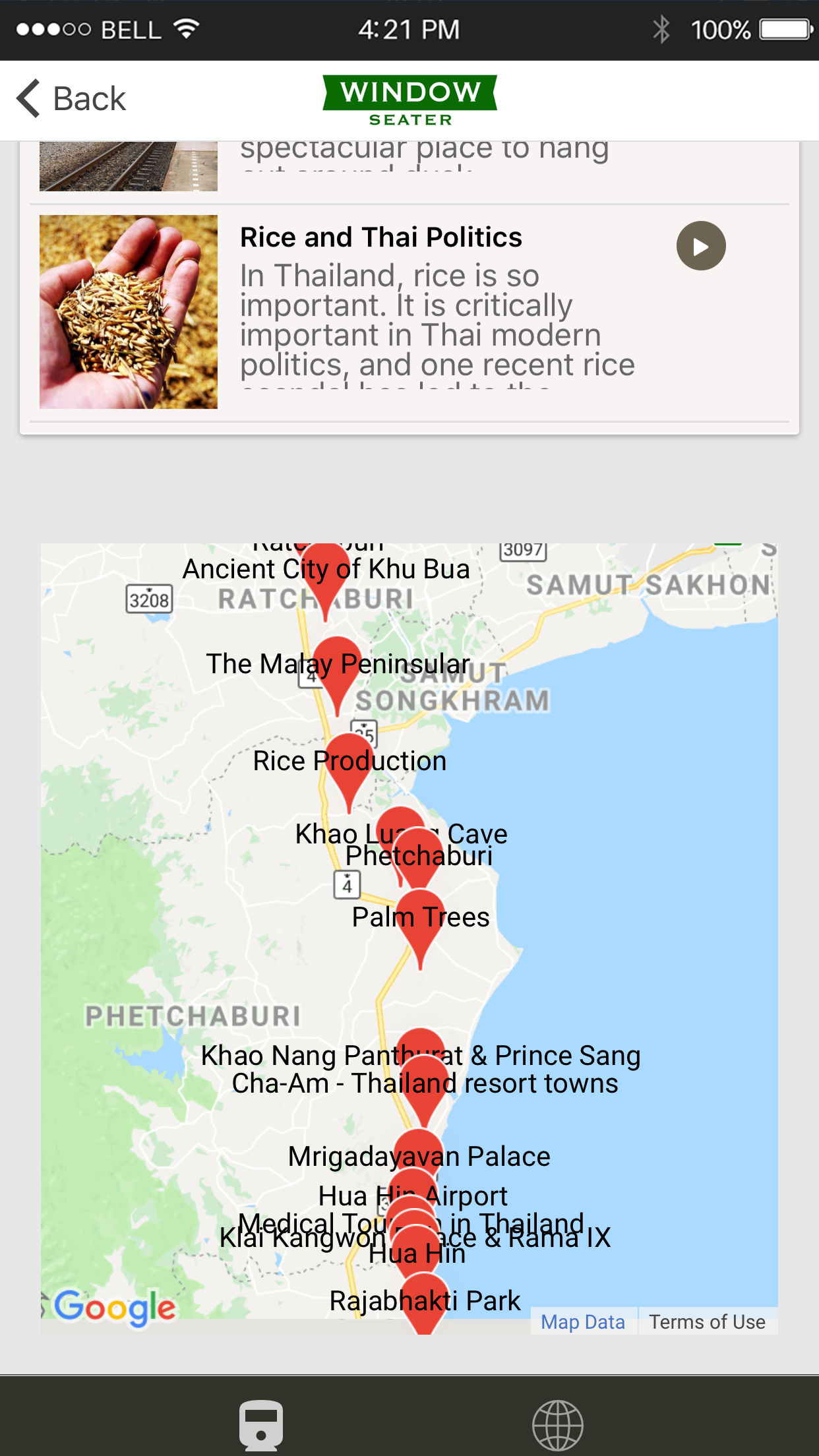Screen dimensions: 819x1456
Task: Go back to the previous screen
Action: coord(71,99)
